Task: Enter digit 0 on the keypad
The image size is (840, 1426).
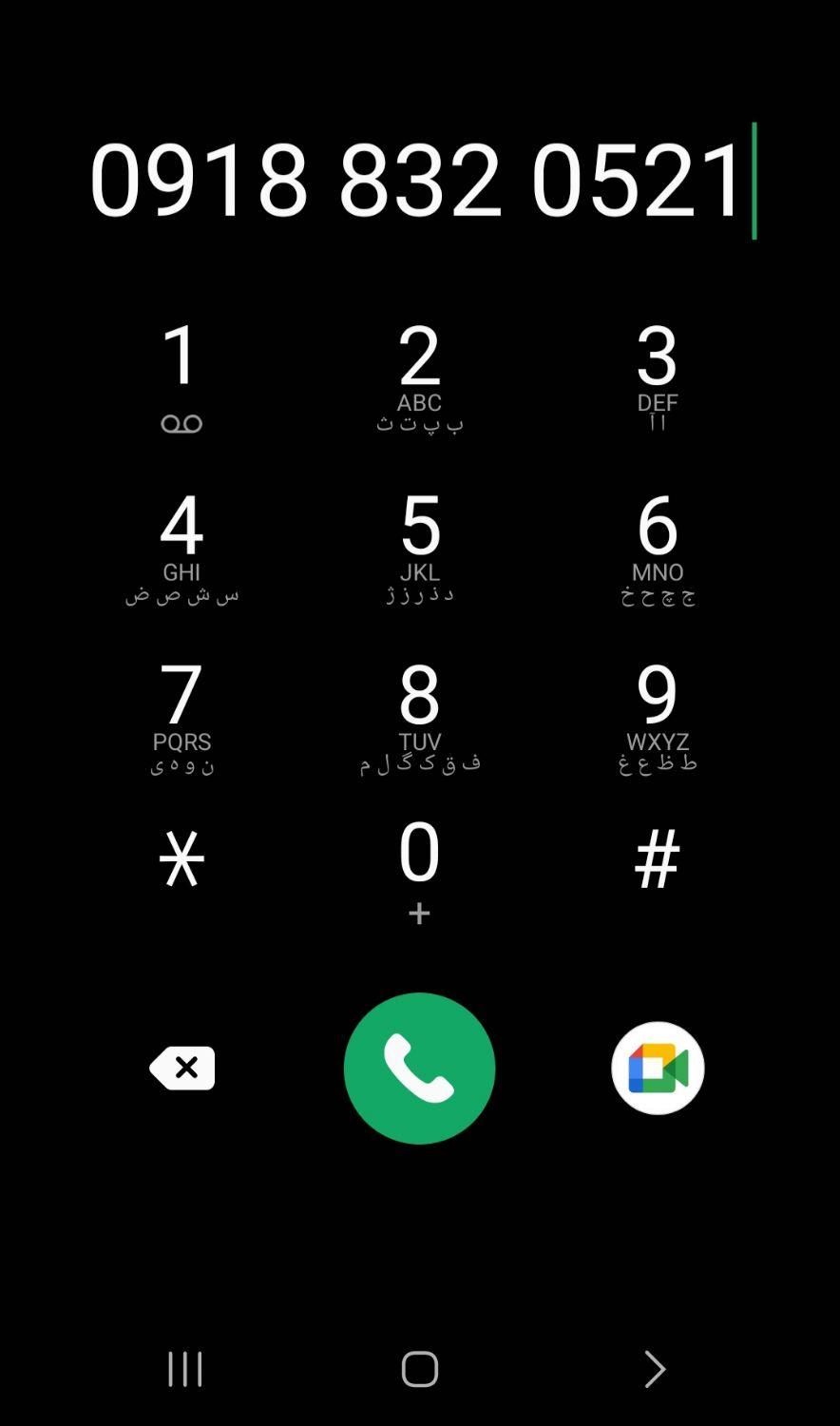Action: click(419, 870)
